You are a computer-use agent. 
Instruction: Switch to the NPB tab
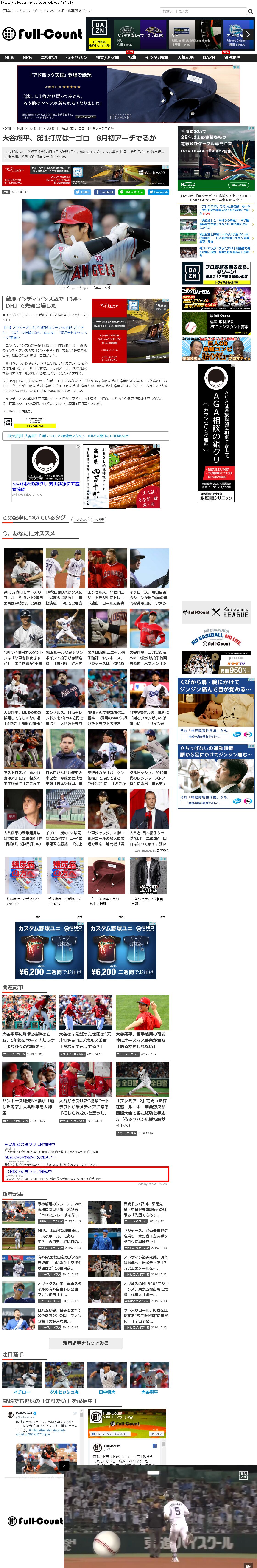point(27,57)
